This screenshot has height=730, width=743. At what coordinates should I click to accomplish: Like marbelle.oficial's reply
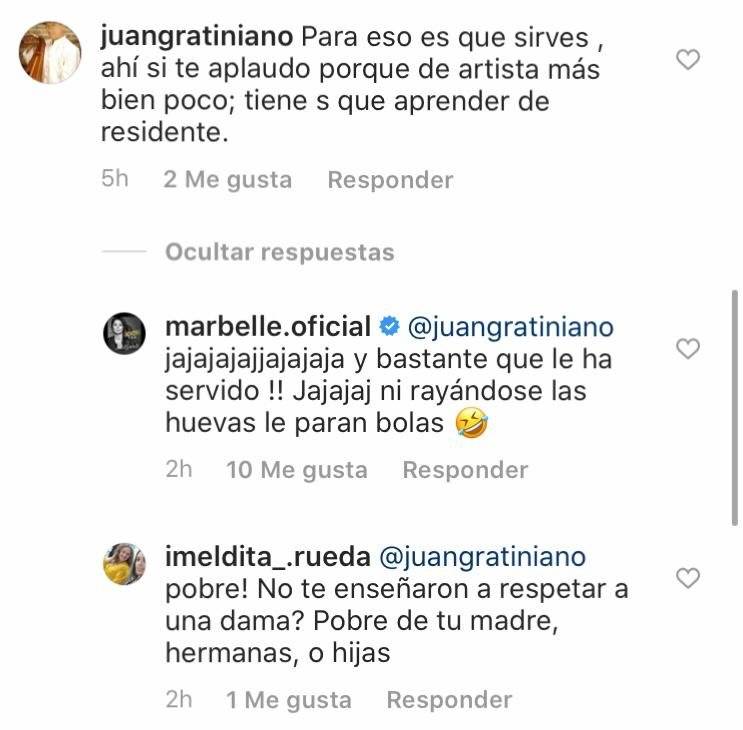[x=688, y=348]
